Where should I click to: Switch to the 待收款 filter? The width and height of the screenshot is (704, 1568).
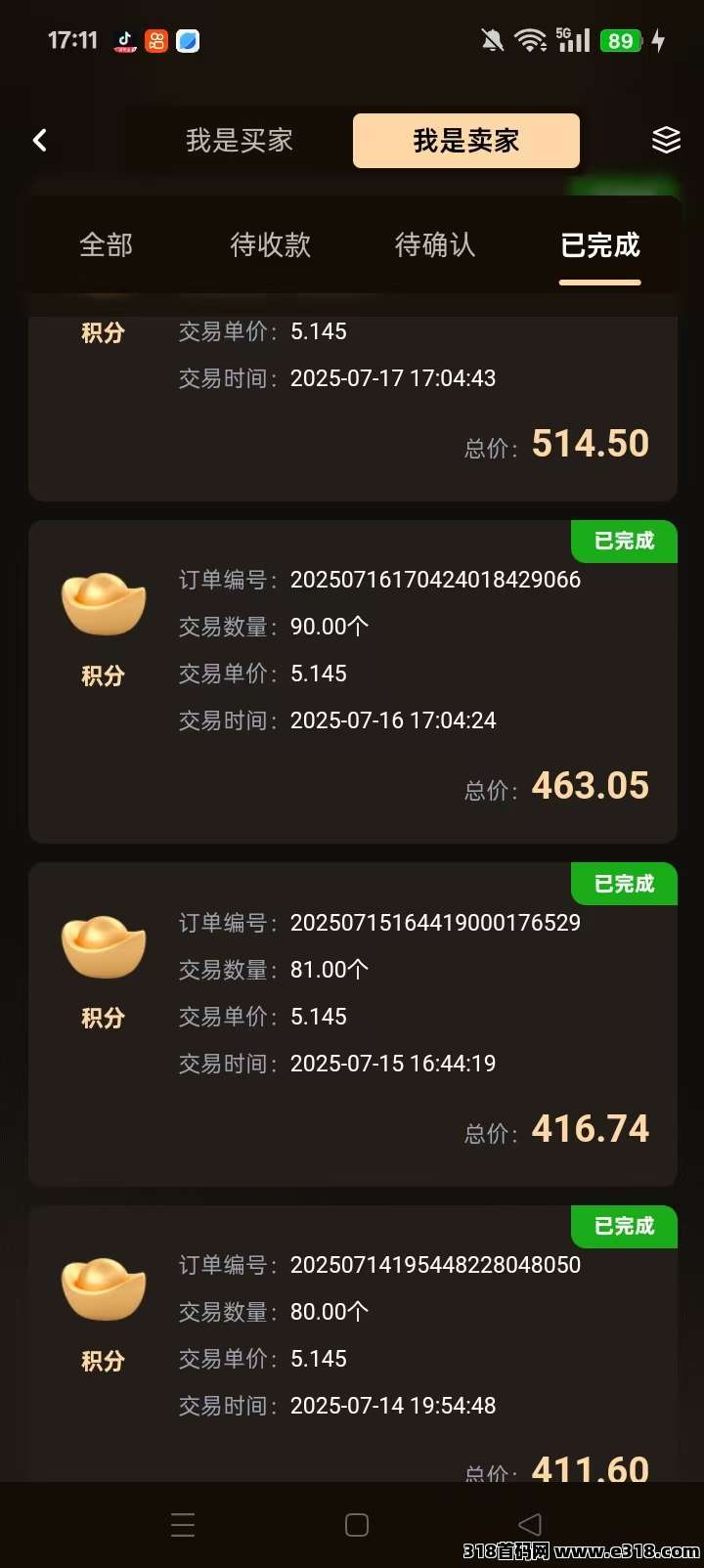pos(270,244)
